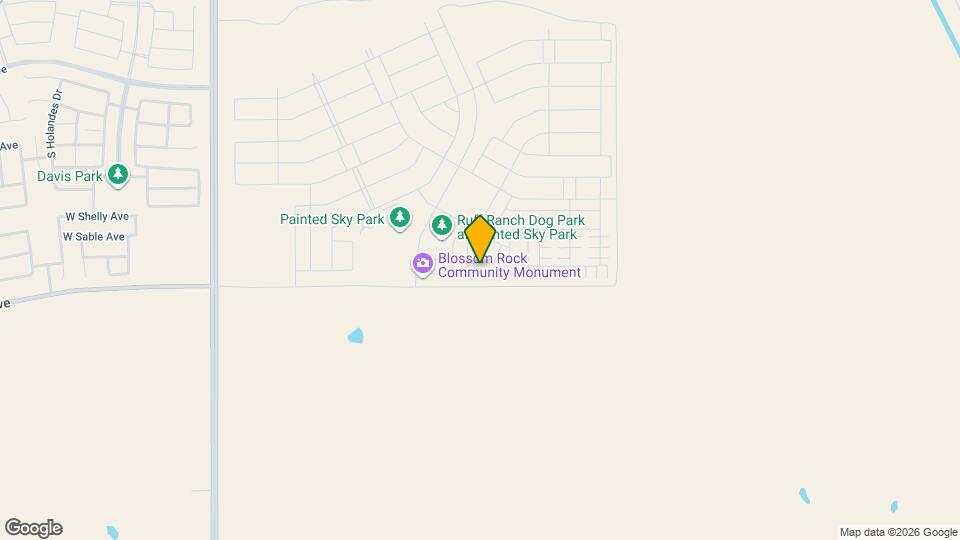This screenshot has width=960, height=540.
Task: Tap the orange location marker
Action: [480, 238]
